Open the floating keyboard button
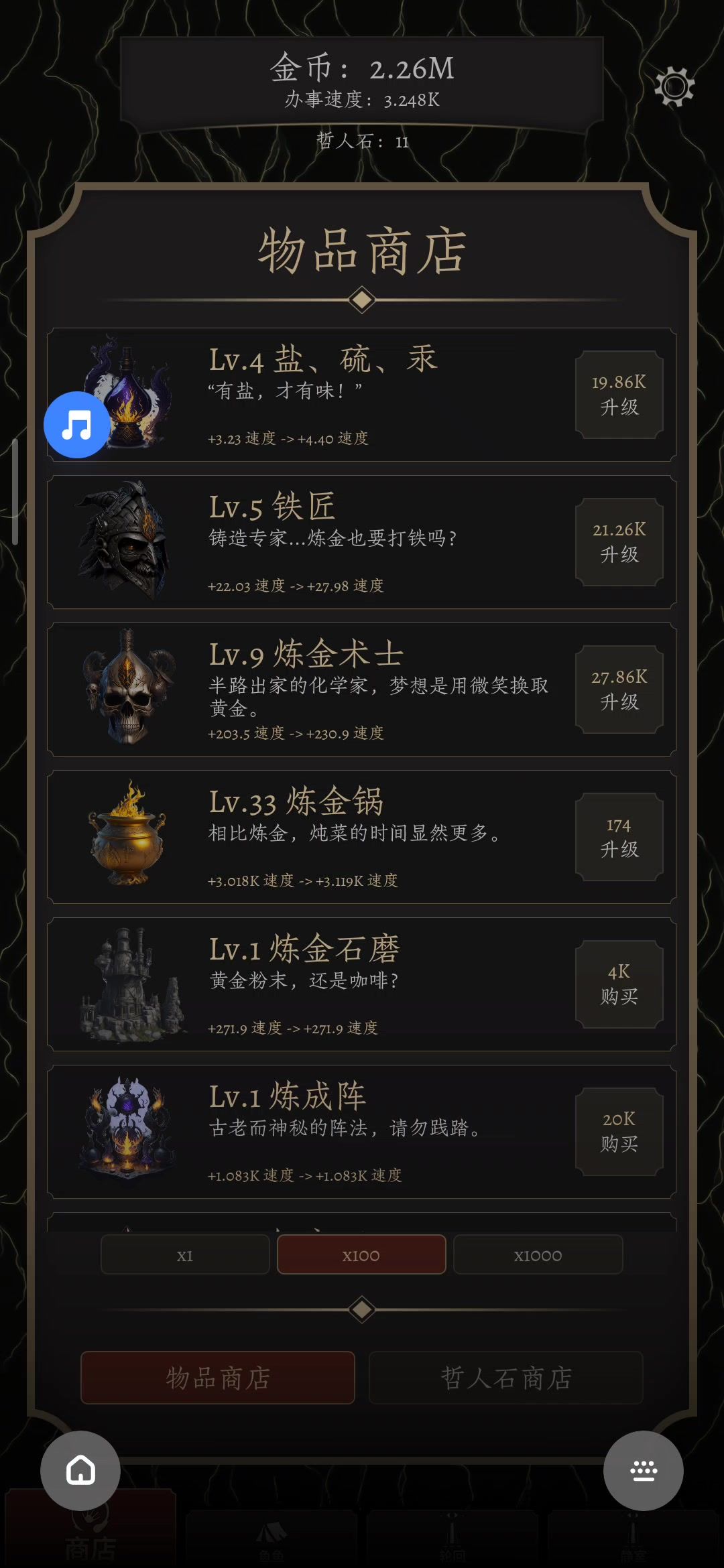Viewport: 724px width, 1568px height. tap(644, 1471)
